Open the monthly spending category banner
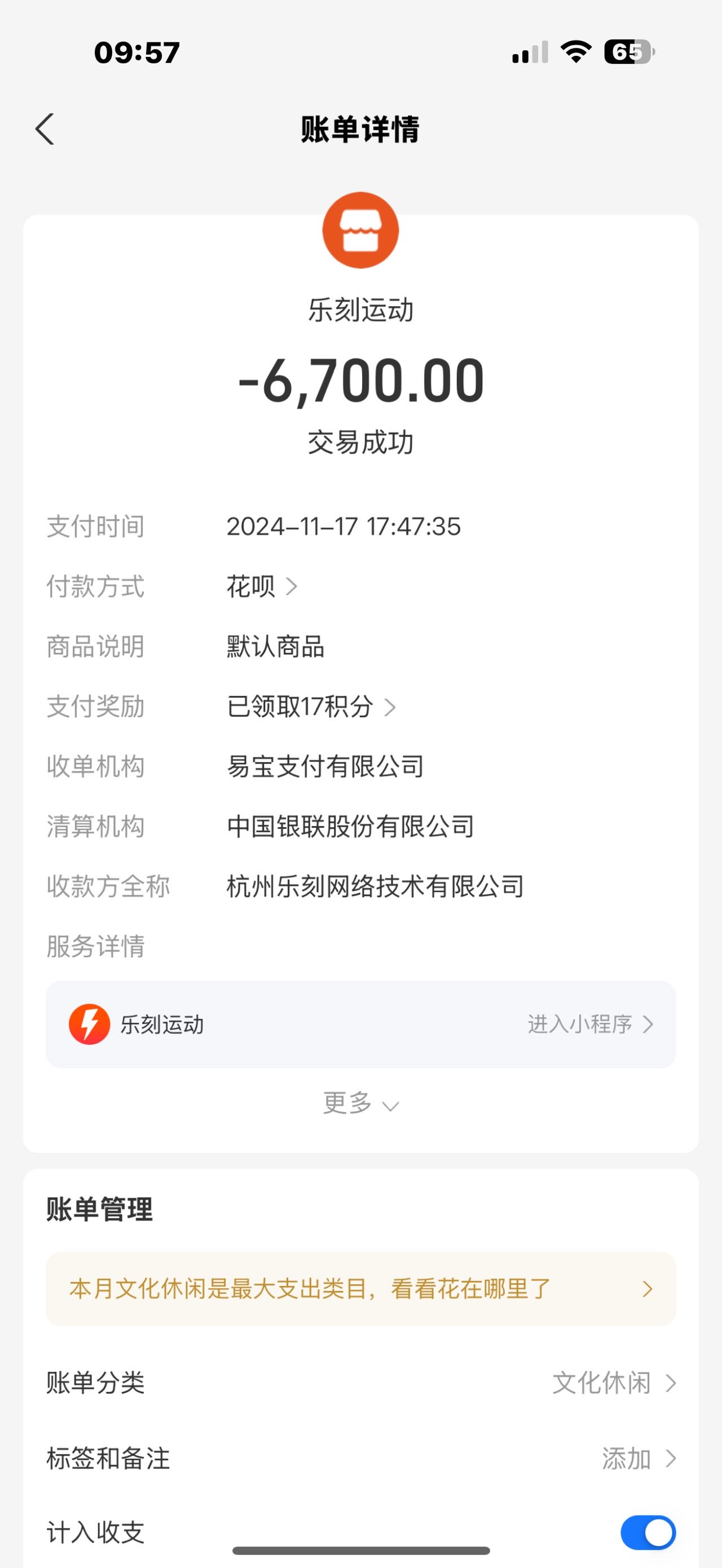 tap(360, 1288)
